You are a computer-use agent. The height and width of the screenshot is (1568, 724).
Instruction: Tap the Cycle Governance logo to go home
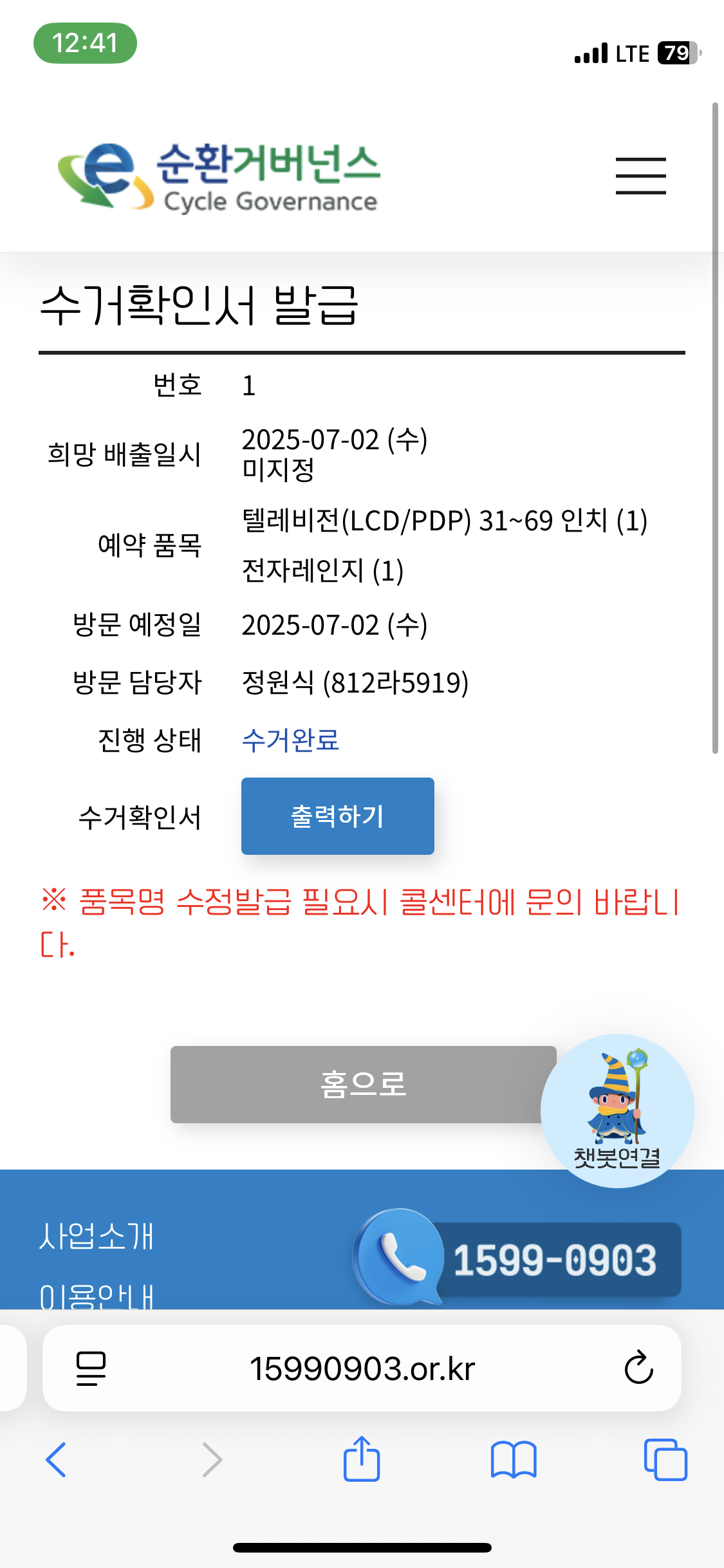[219, 177]
